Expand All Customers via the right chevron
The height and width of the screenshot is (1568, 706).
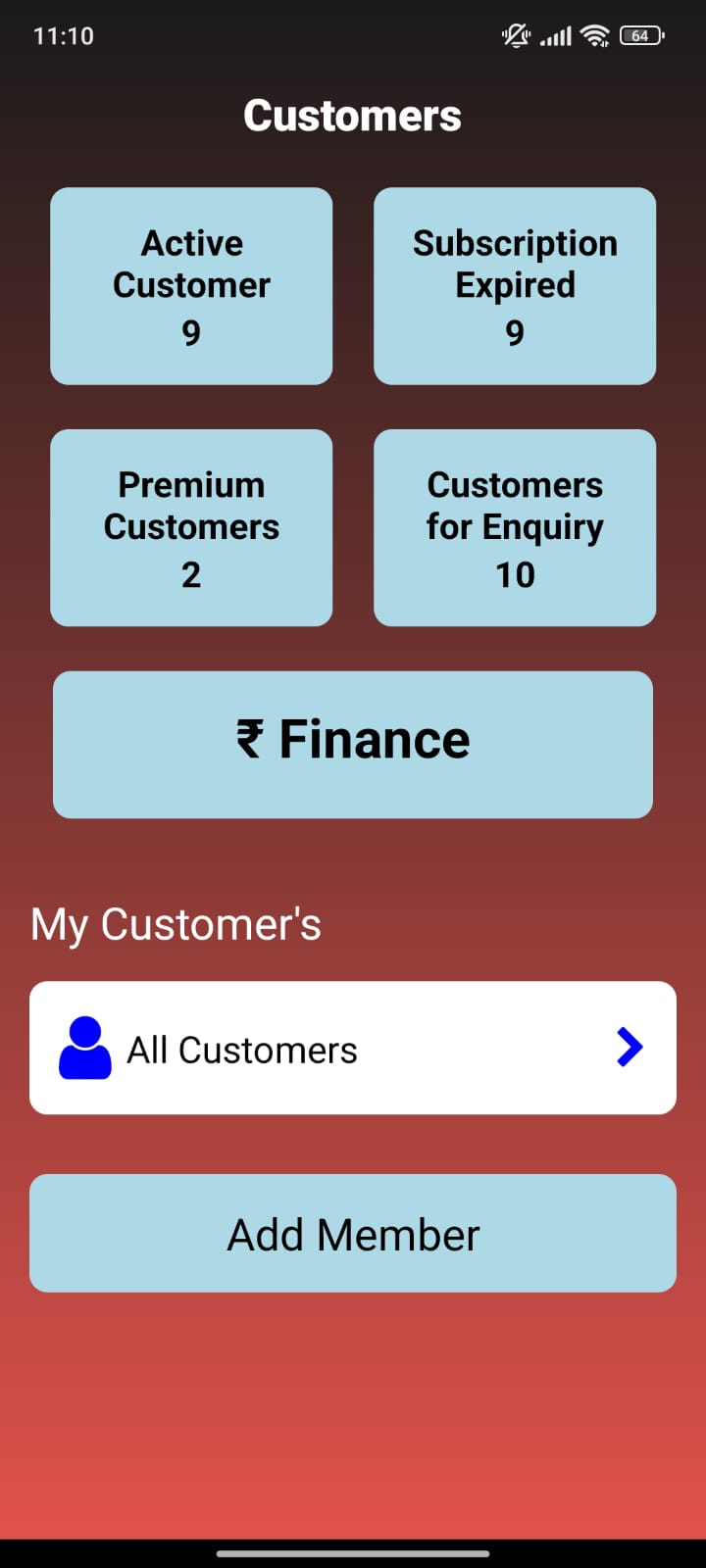click(628, 1047)
